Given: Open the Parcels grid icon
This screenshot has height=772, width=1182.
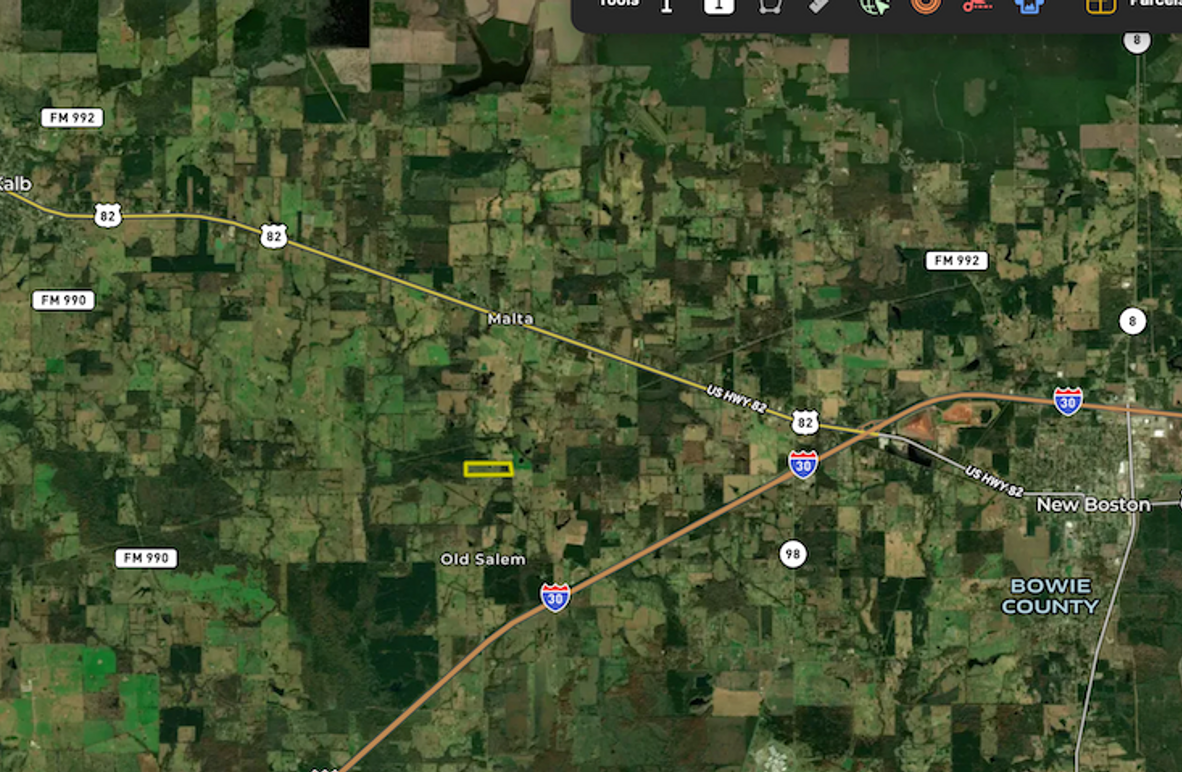Looking at the screenshot, I should click(x=1101, y=5).
